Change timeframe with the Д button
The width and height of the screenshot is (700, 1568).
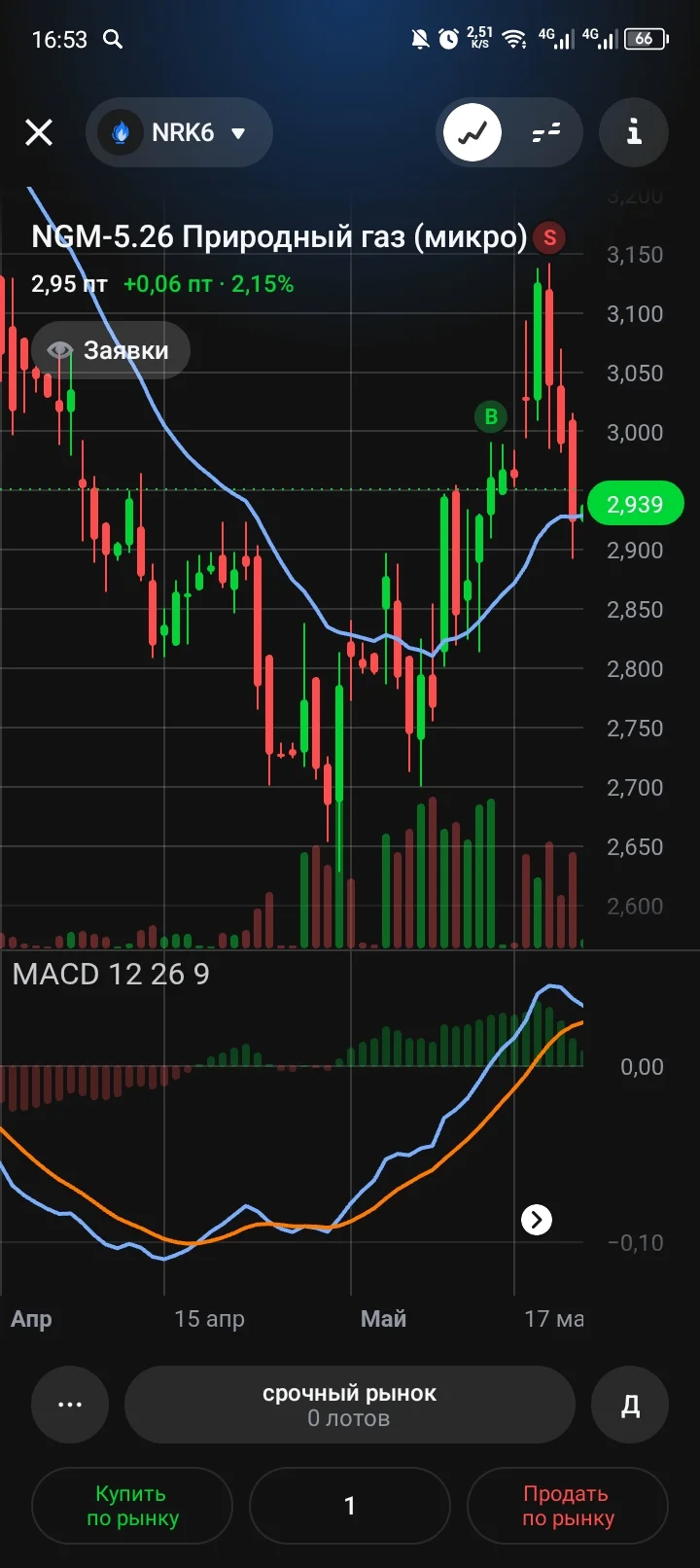630,1405
